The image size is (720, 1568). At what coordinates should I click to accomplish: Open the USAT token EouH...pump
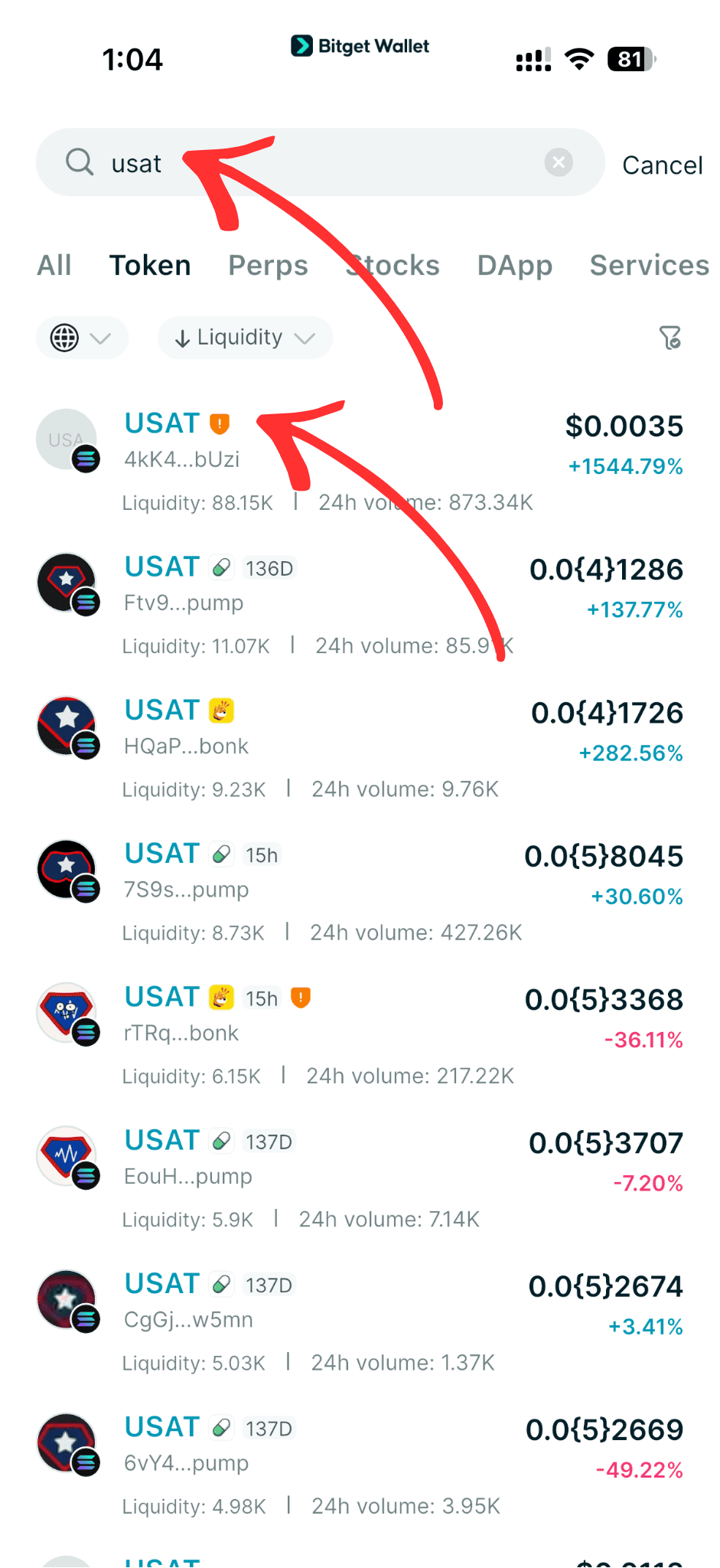360,1176
